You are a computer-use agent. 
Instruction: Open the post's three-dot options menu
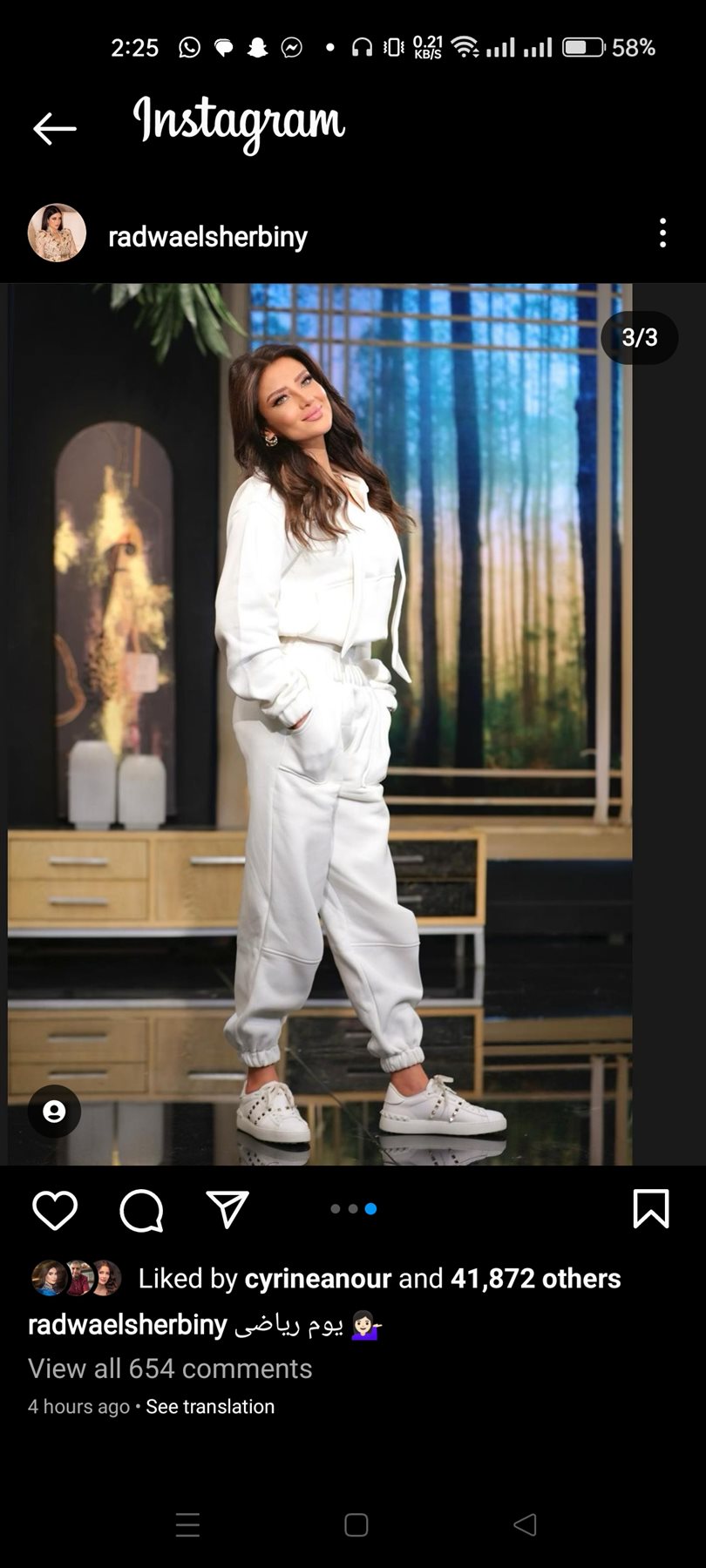click(x=663, y=233)
